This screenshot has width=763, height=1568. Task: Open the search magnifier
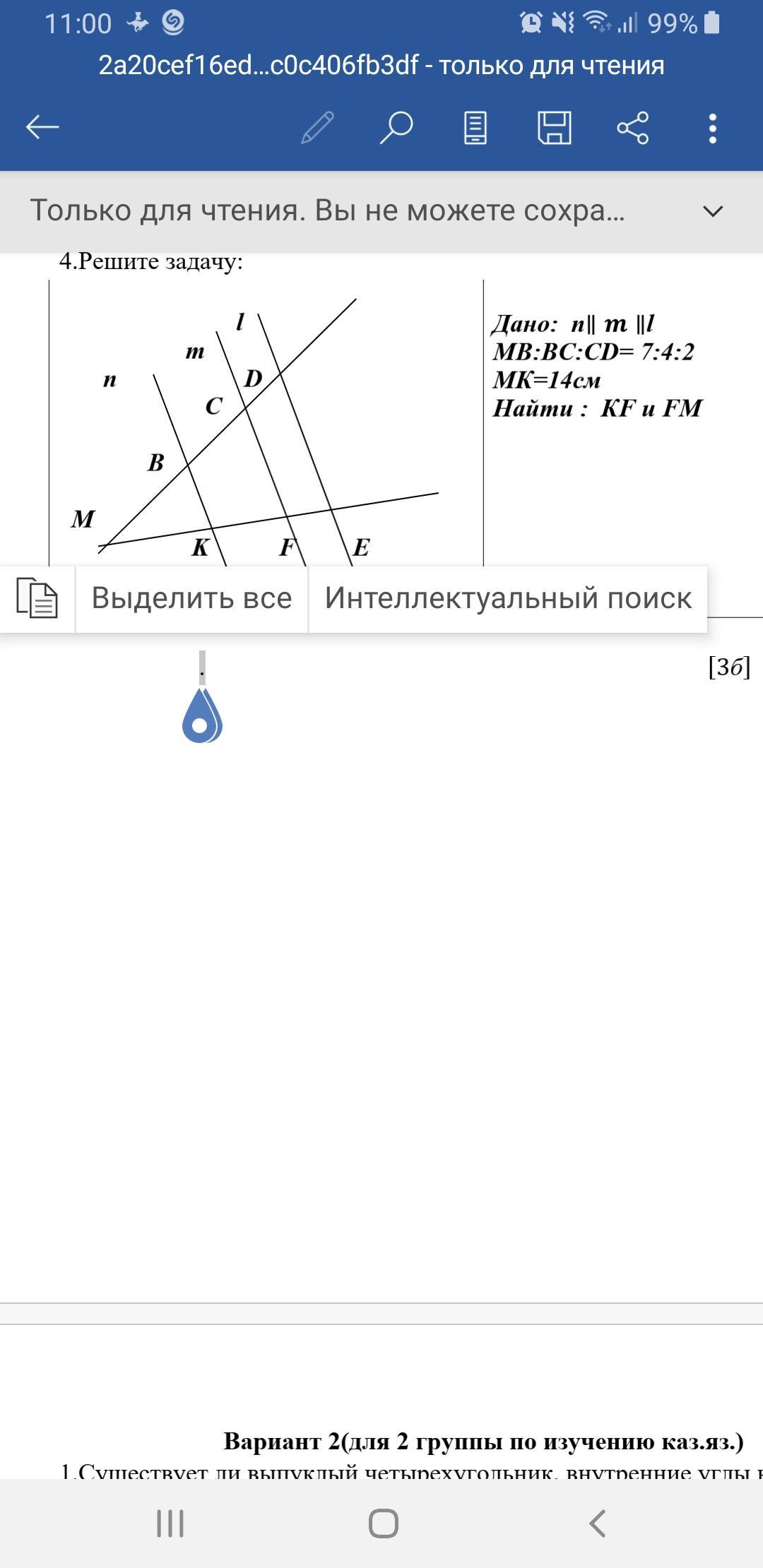(396, 128)
